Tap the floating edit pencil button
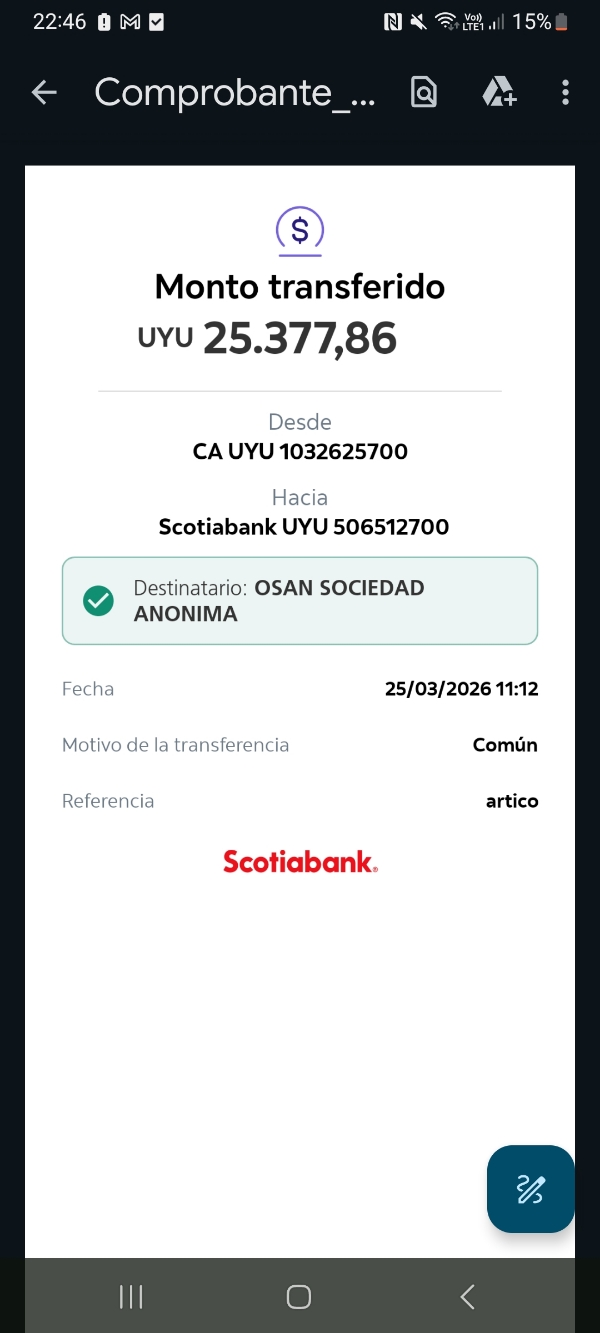Viewport: 600px width, 1333px height. pos(530,1188)
